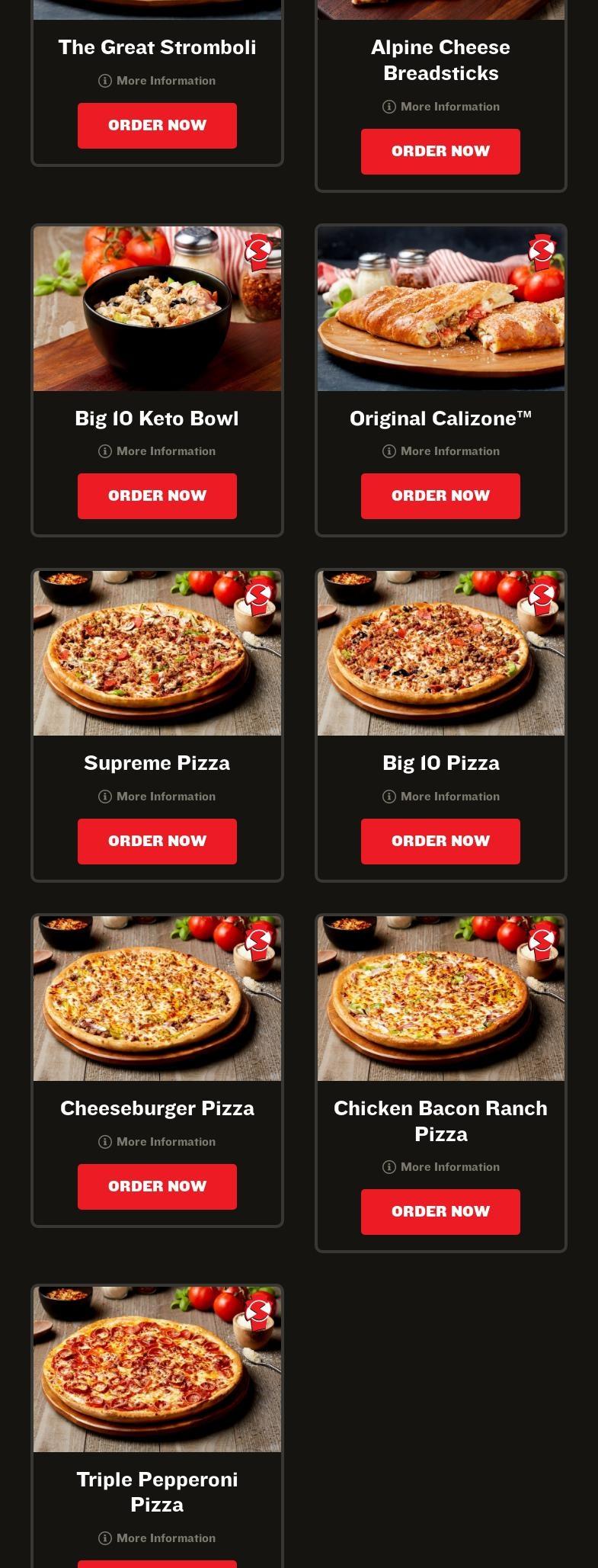Click the Chicken Bacon Ranch Pizza photo
This screenshot has height=1568, width=598.
[440, 999]
